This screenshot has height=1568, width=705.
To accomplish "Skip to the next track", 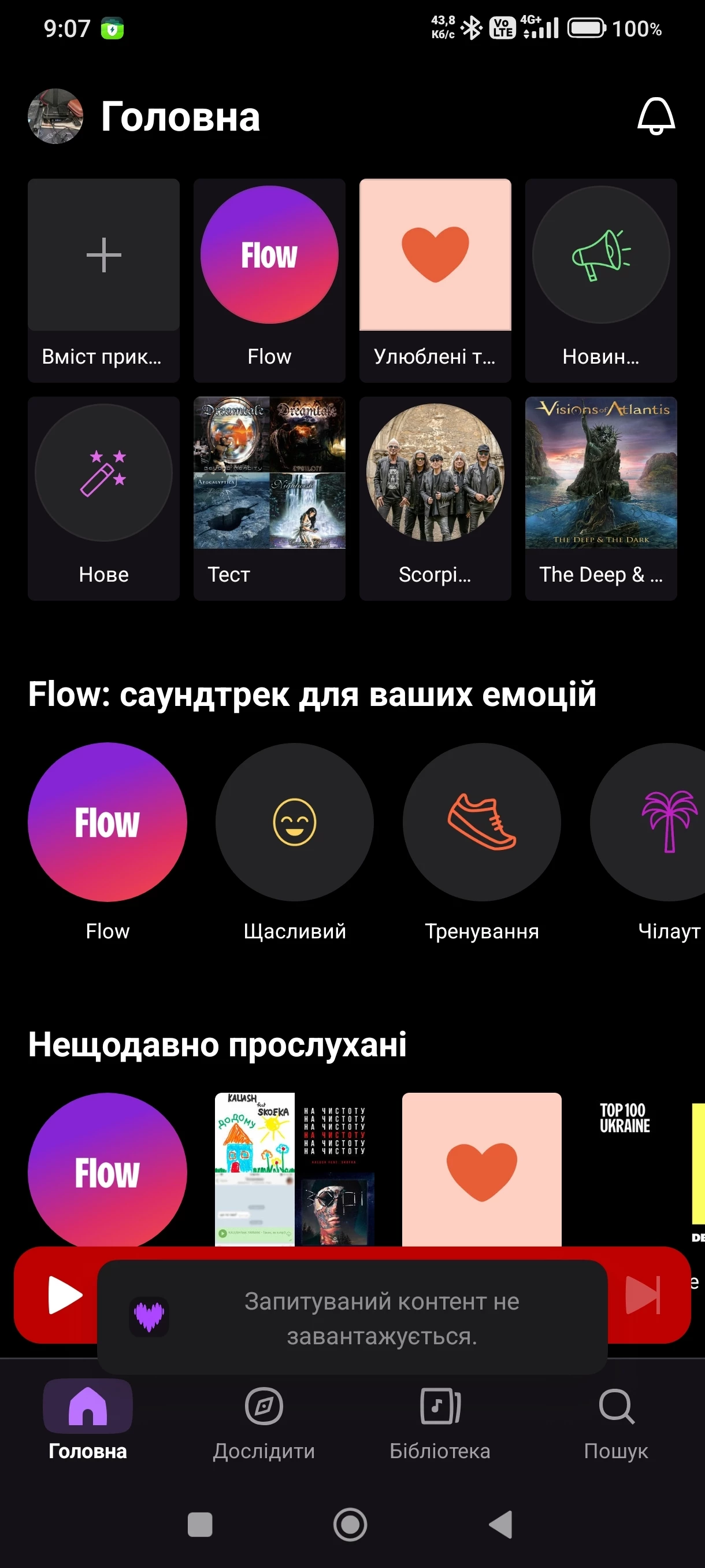I will click(x=643, y=1295).
